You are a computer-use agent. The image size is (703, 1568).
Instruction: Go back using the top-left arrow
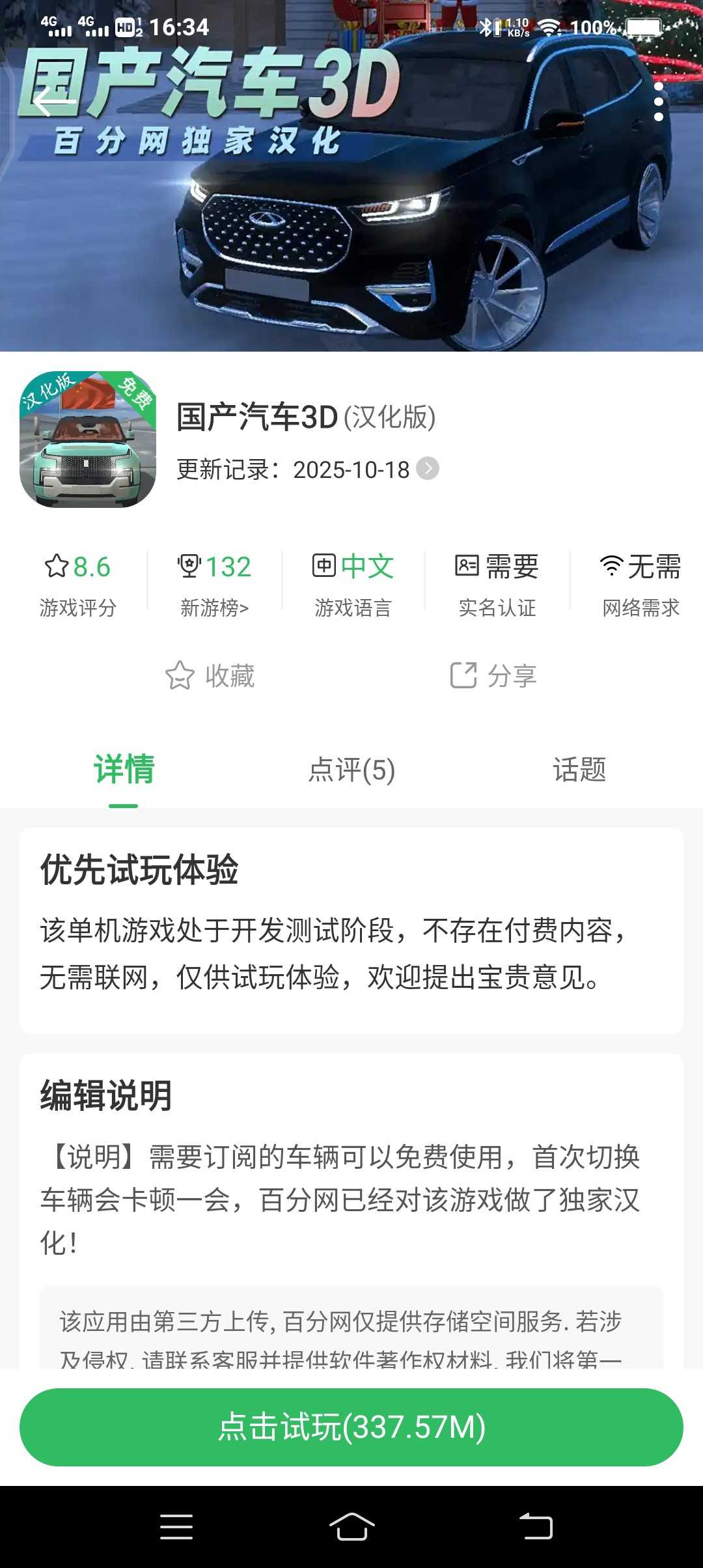pos(46,102)
